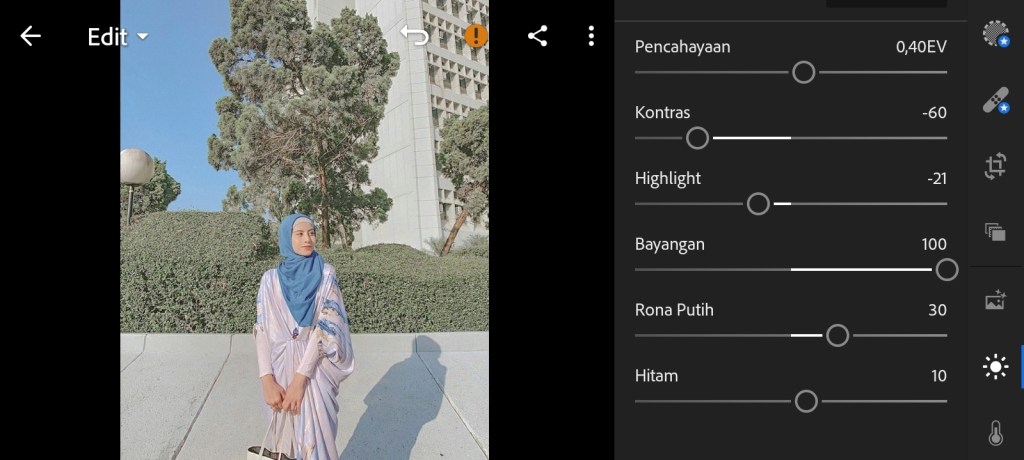Image resolution: width=1024 pixels, height=460 pixels.
Task: Tap the Highlight slider handle
Action: click(x=758, y=204)
